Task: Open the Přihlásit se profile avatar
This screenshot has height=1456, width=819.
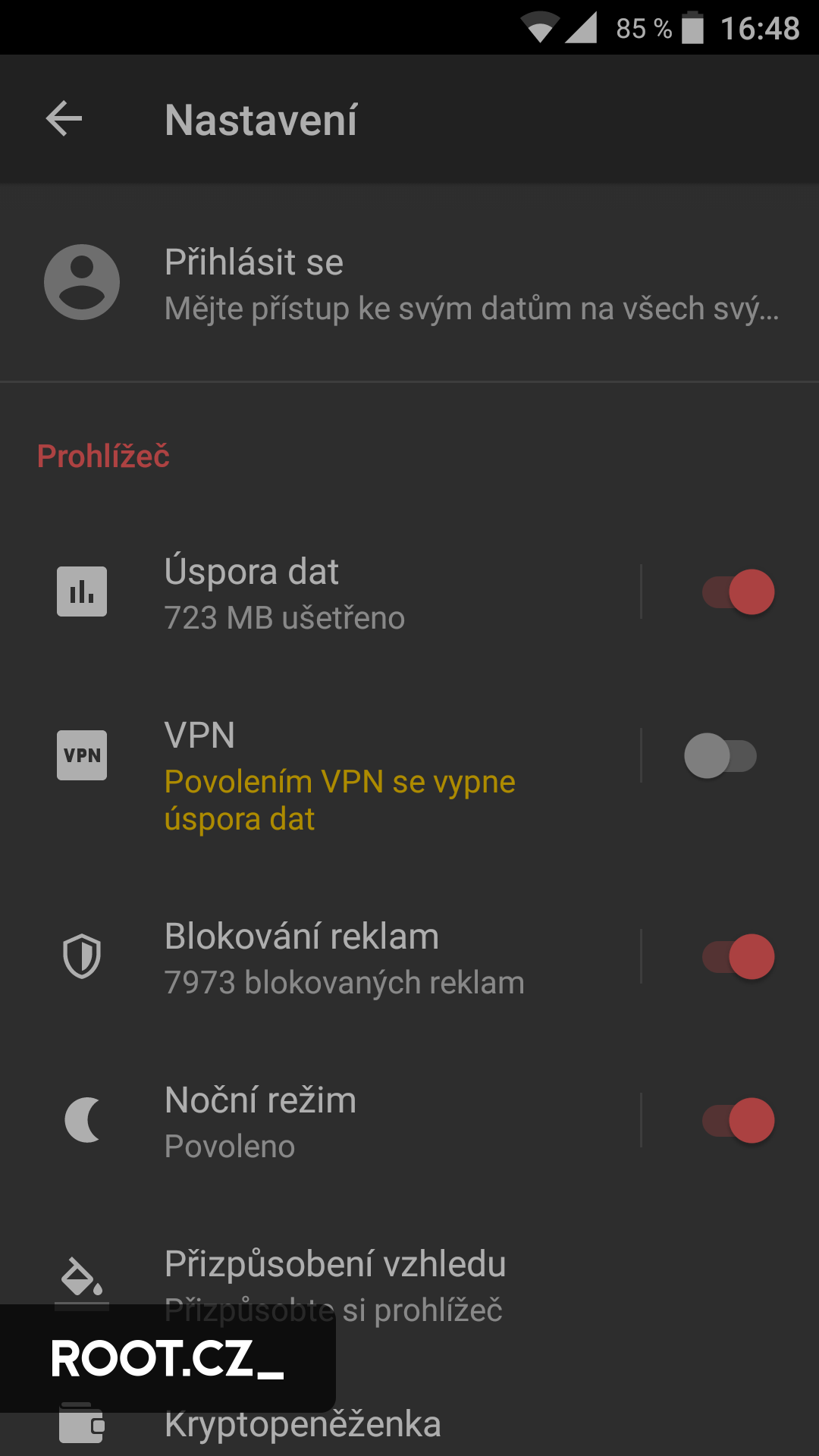Action: pos(81,281)
